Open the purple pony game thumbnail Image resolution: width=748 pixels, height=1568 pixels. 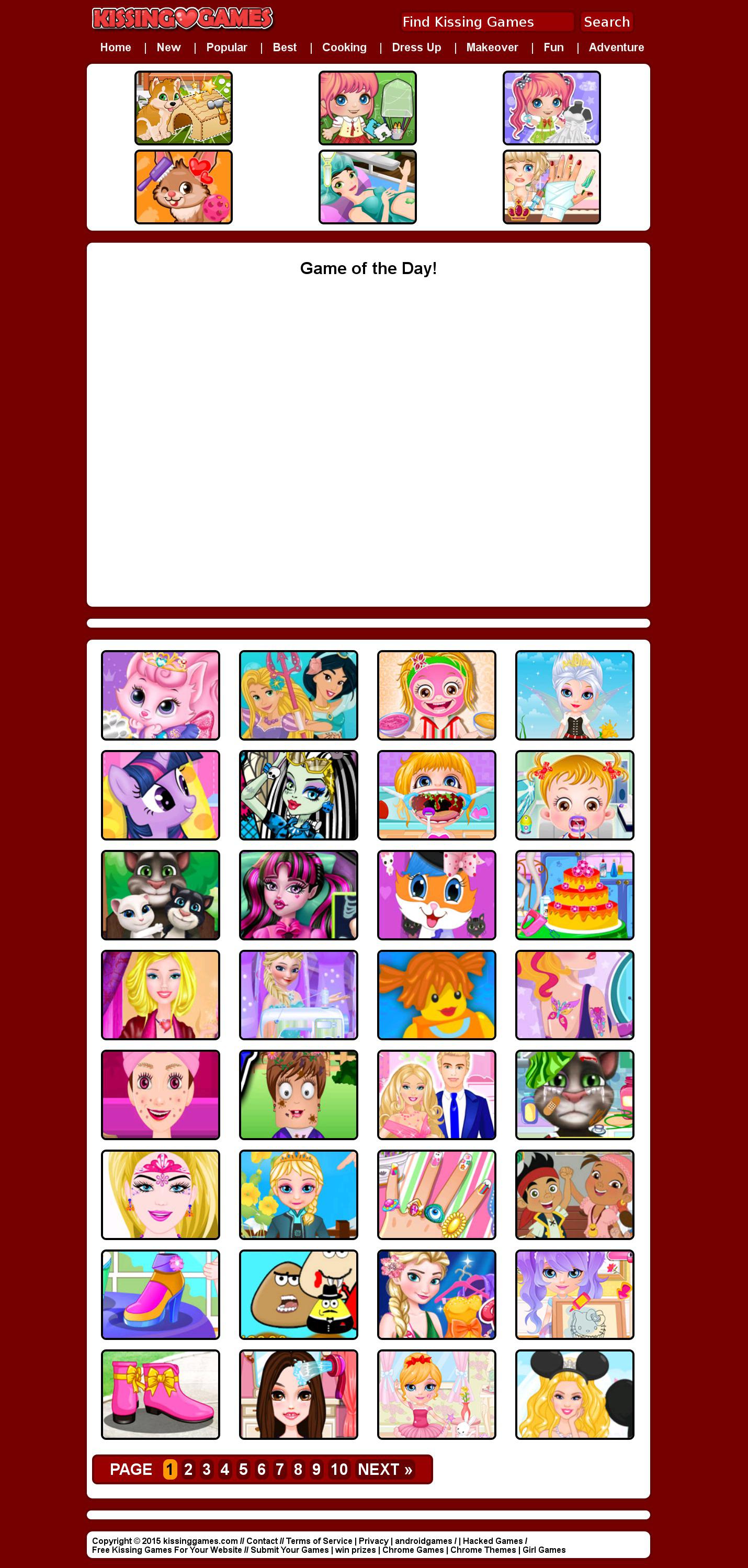click(160, 795)
